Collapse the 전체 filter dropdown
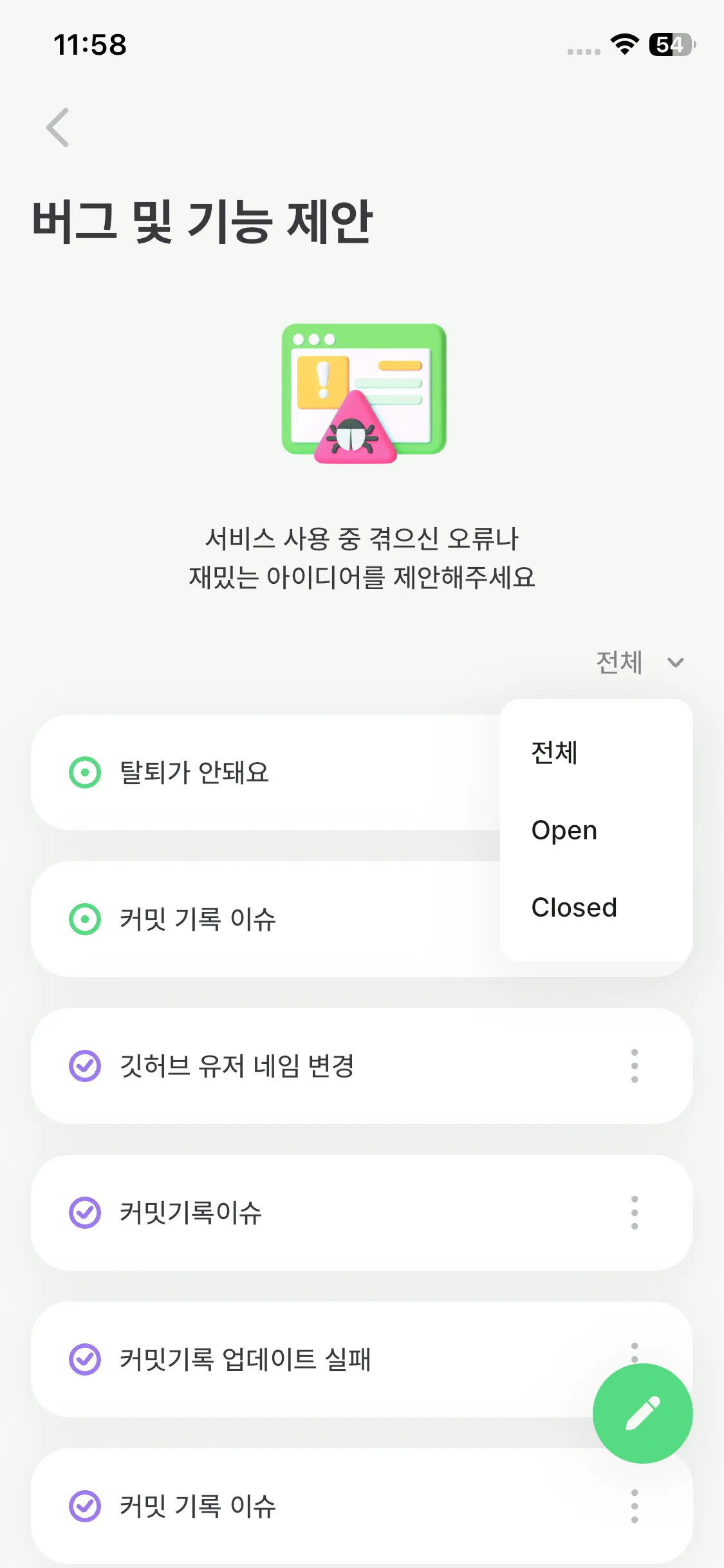 click(x=639, y=662)
